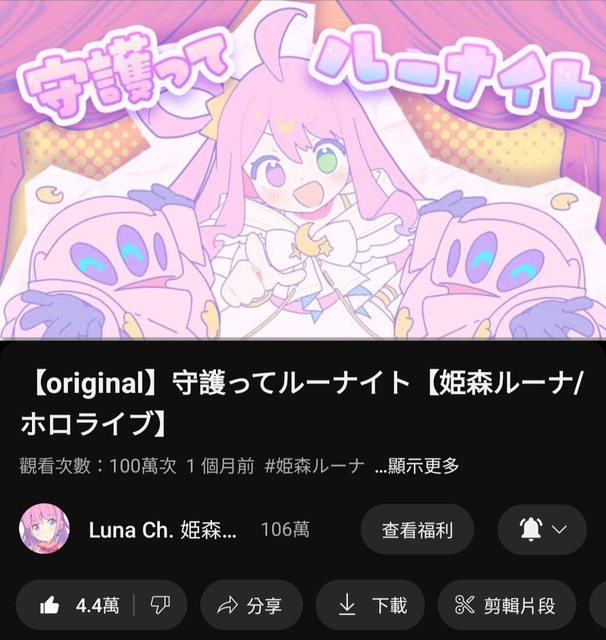
Task: Like the video with 4.4萬 likes
Action: (78, 605)
